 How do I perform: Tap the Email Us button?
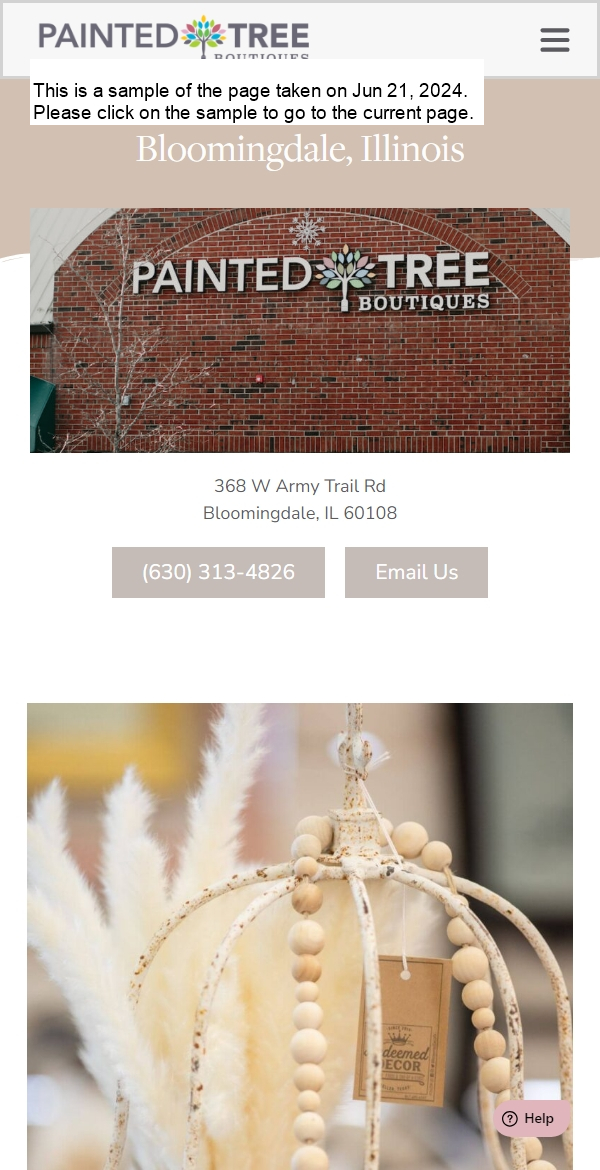point(416,572)
